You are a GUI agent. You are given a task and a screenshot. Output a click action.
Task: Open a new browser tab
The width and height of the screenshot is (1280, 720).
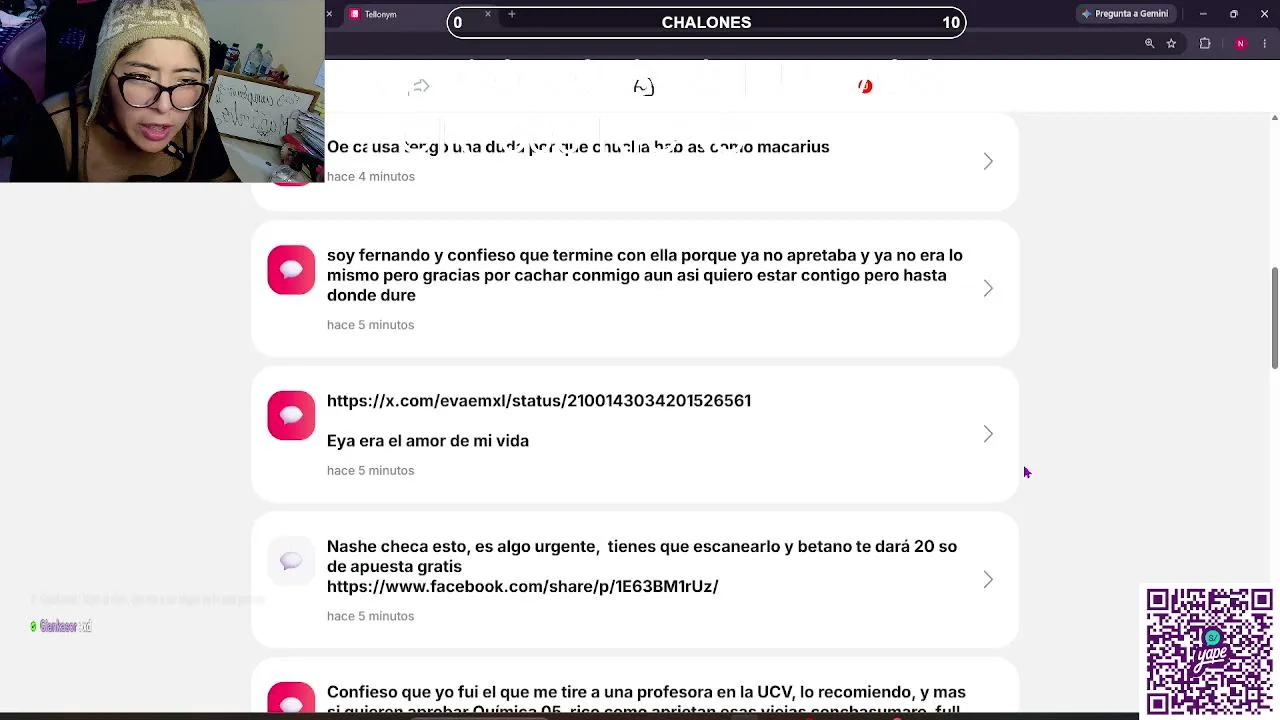point(511,14)
